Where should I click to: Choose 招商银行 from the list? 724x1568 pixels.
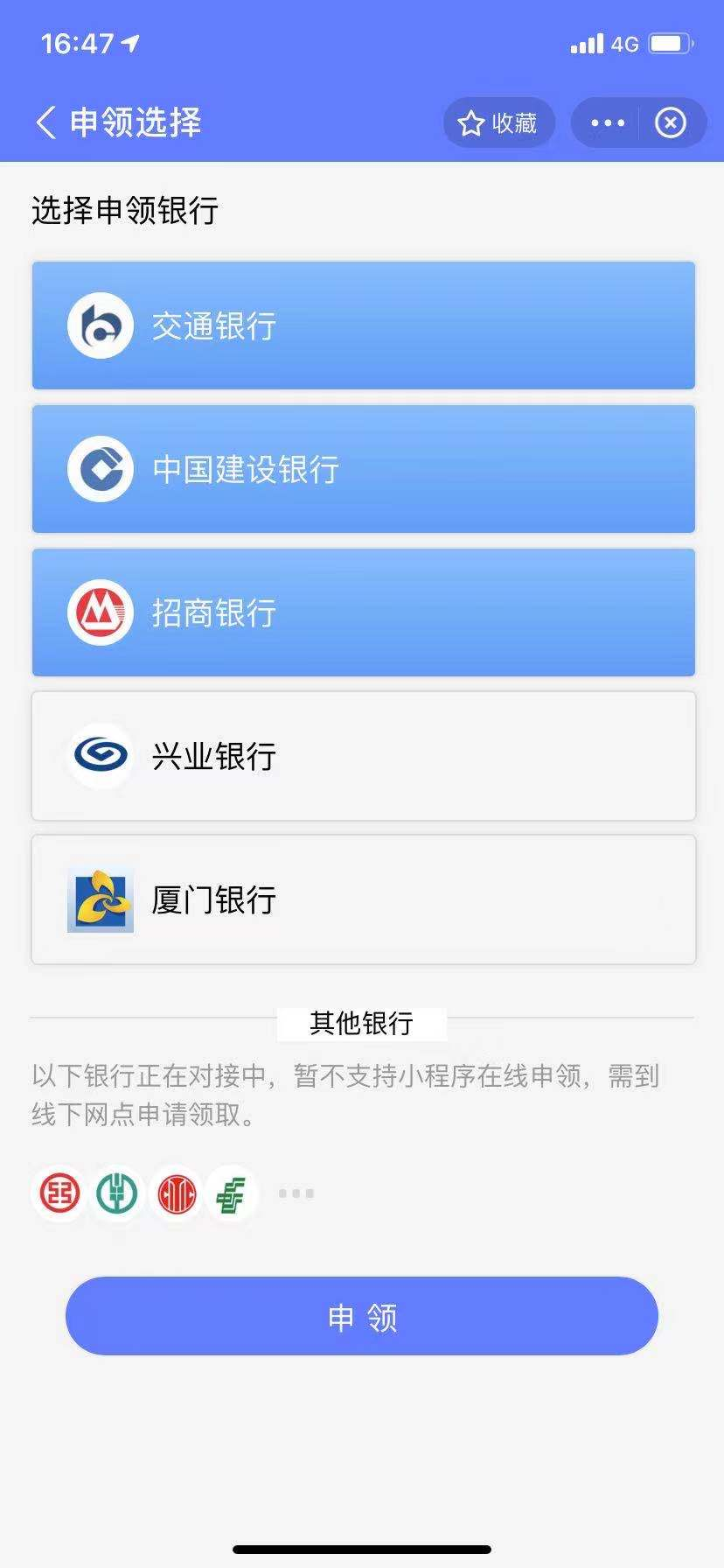tap(364, 612)
